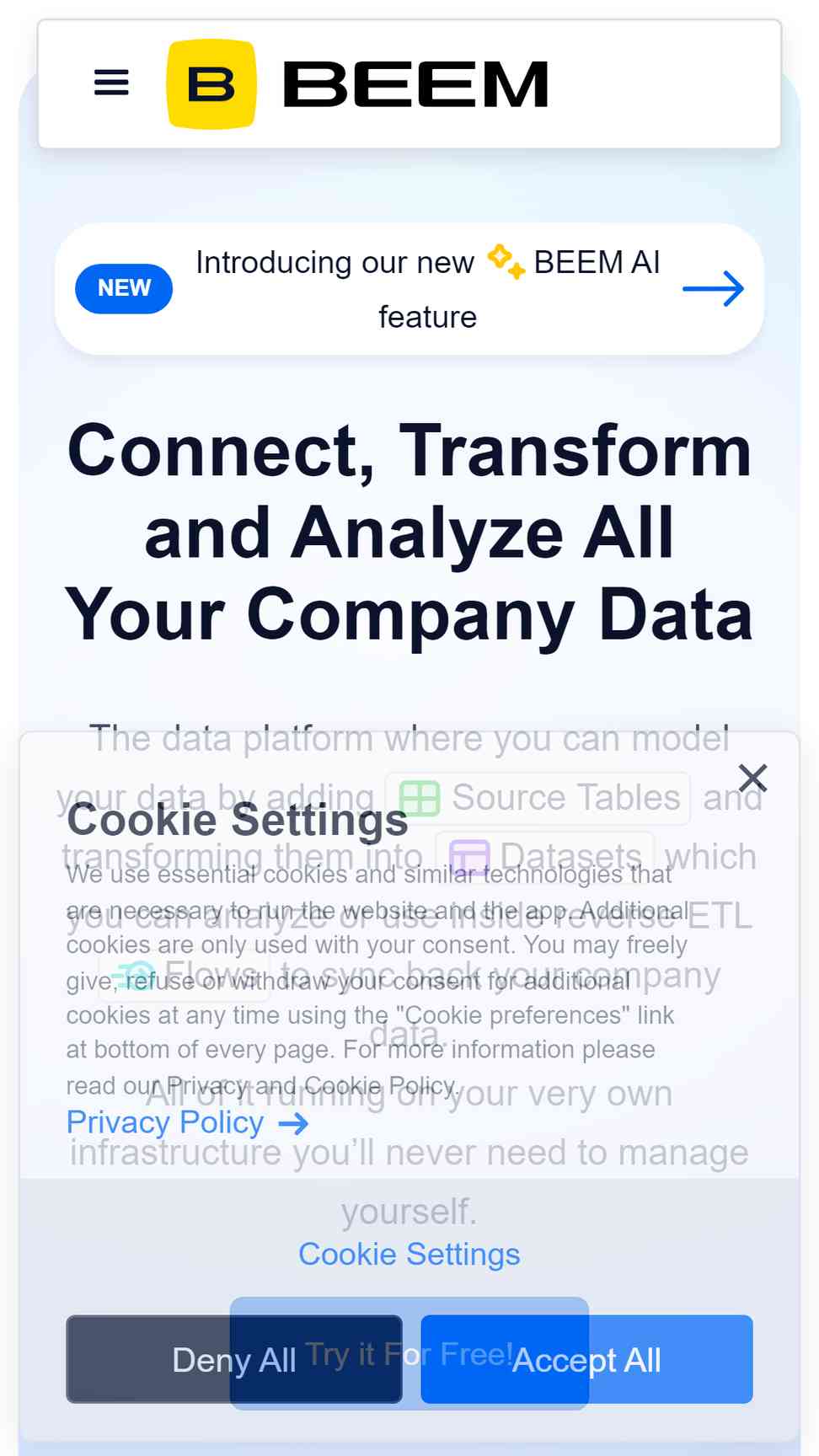Image resolution: width=819 pixels, height=1456 pixels.
Task: Deny all cookies
Action: click(x=234, y=1359)
